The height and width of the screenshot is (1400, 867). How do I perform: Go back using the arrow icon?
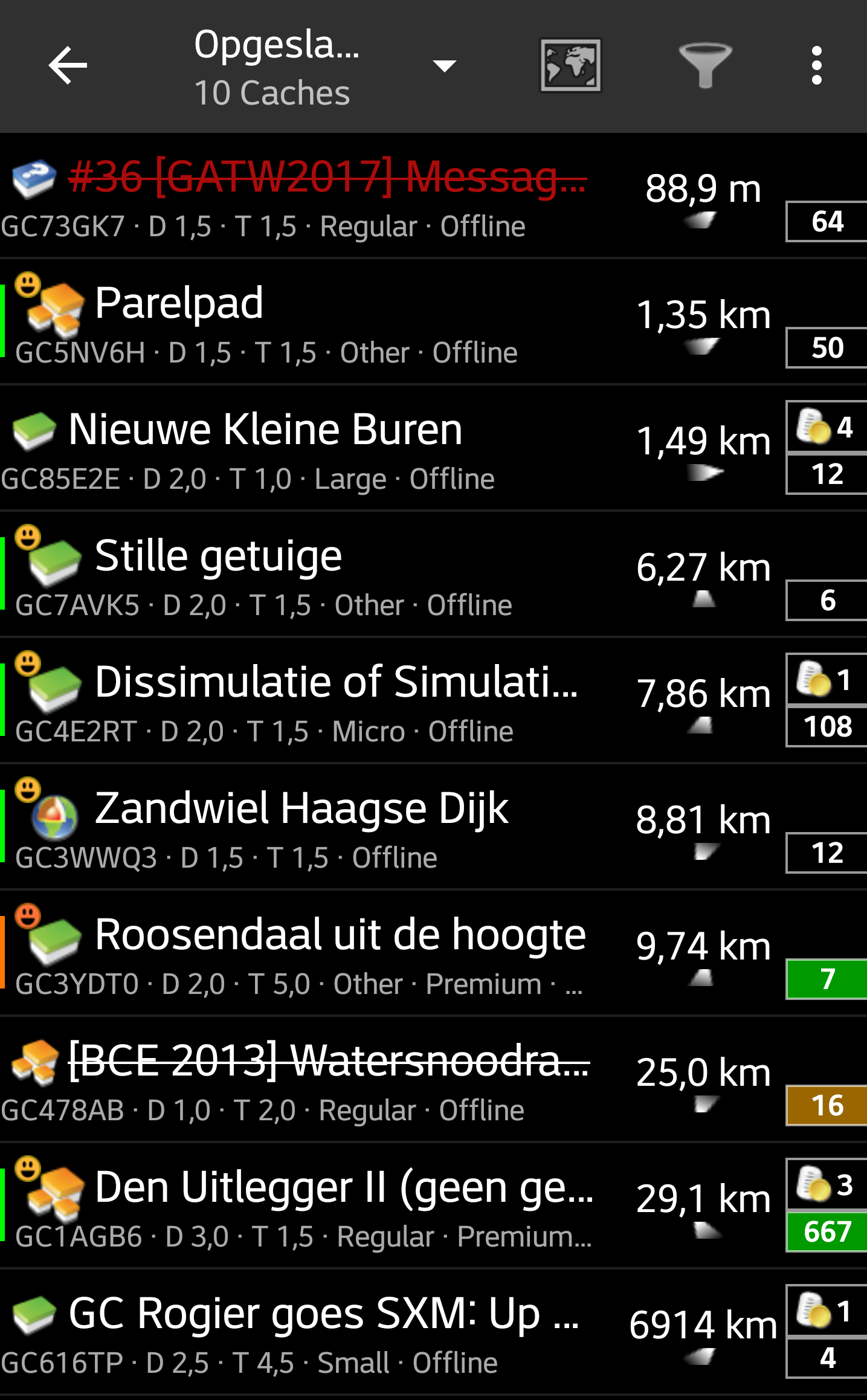pos(68,66)
